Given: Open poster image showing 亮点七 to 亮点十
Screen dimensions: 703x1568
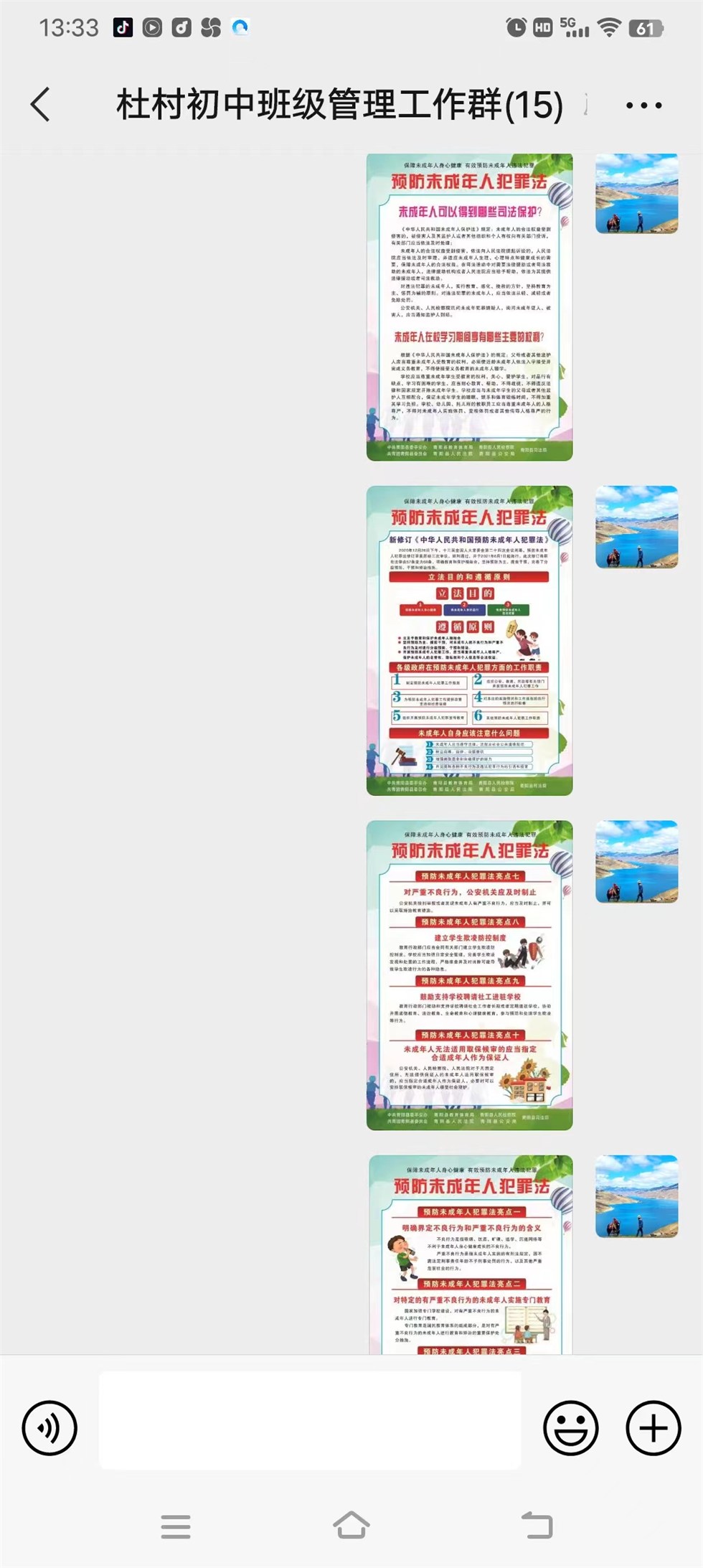Looking at the screenshot, I should click(469, 975).
